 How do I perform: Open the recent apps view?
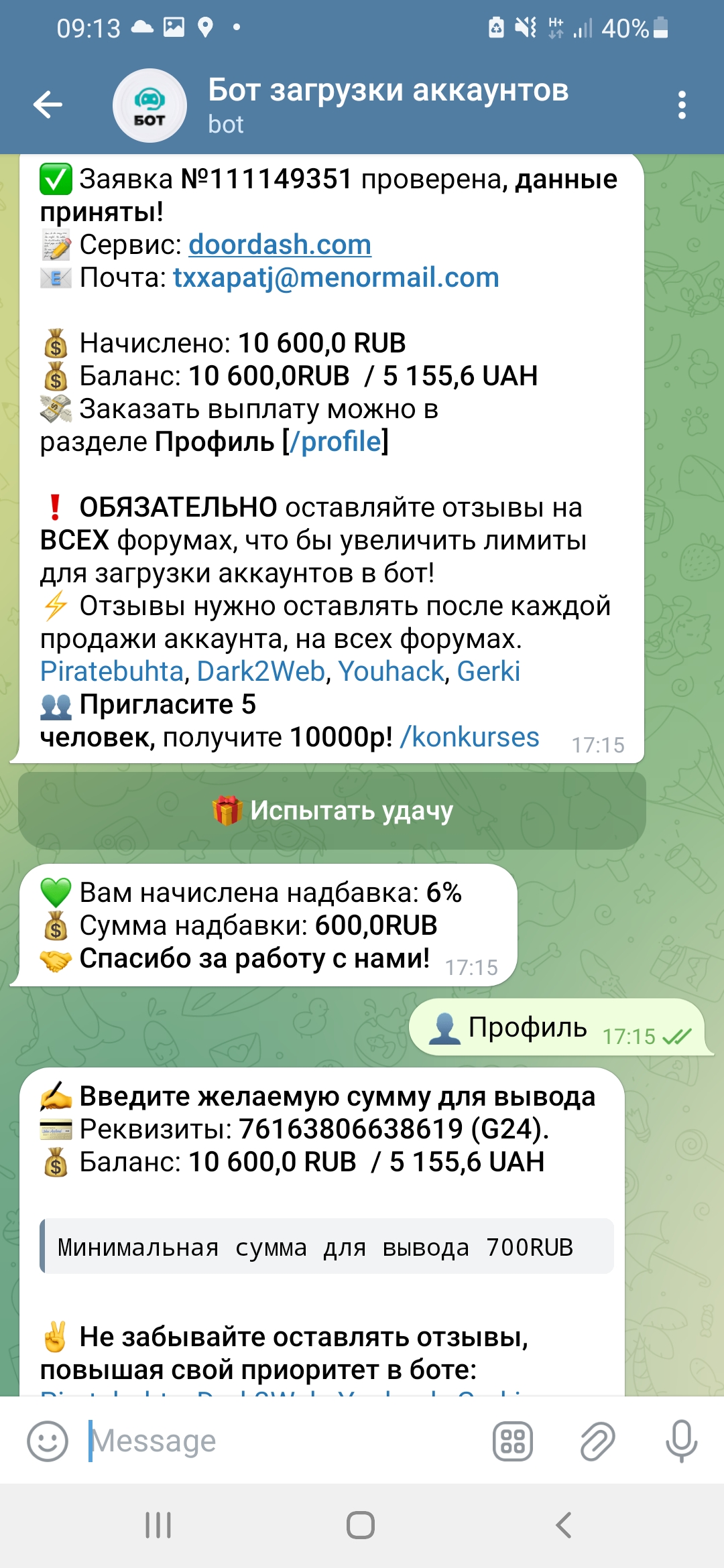158,1526
